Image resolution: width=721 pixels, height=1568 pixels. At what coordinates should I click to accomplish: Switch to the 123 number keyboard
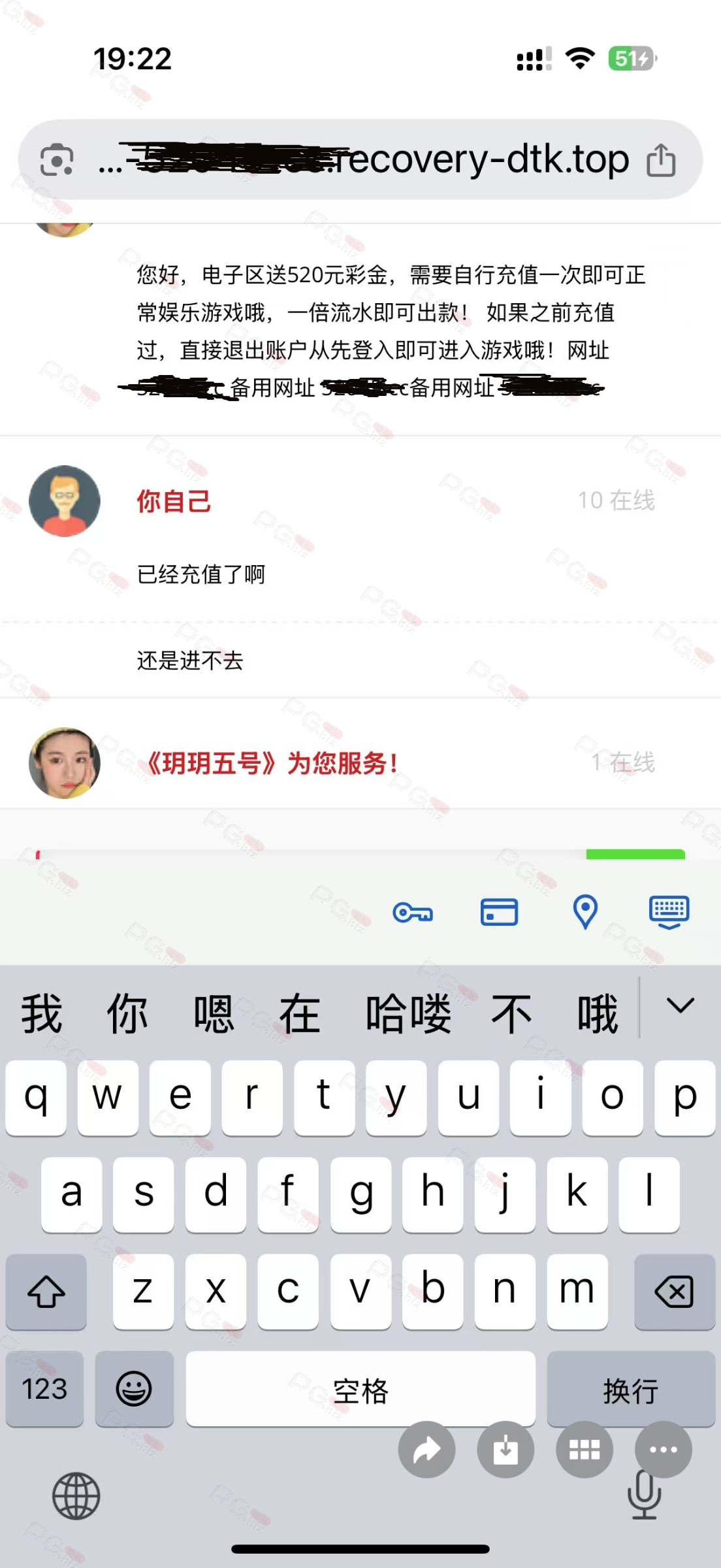(44, 1389)
